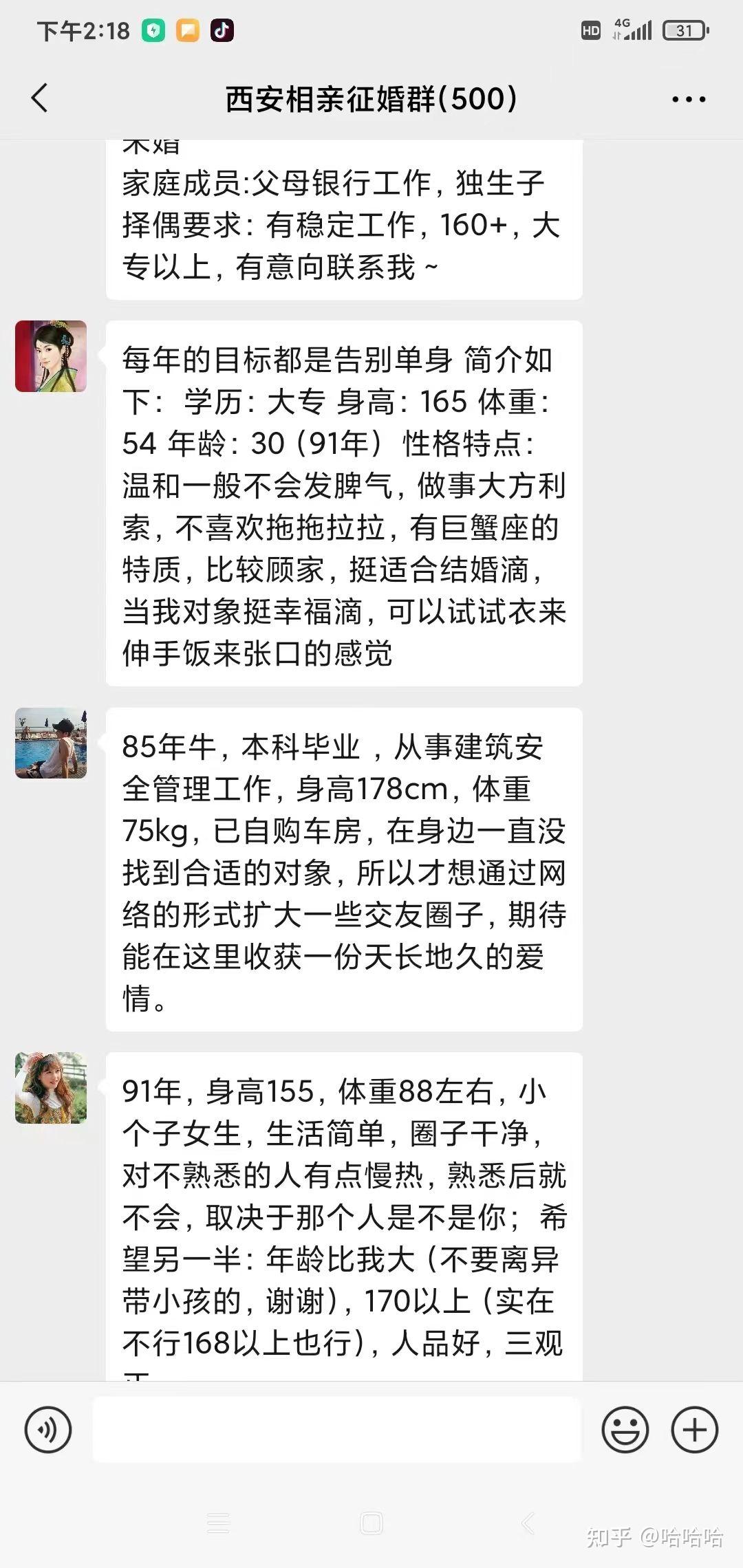The image size is (743, 1568).
Task: Tap the message text field
Action: click(x=337, y=1430)
